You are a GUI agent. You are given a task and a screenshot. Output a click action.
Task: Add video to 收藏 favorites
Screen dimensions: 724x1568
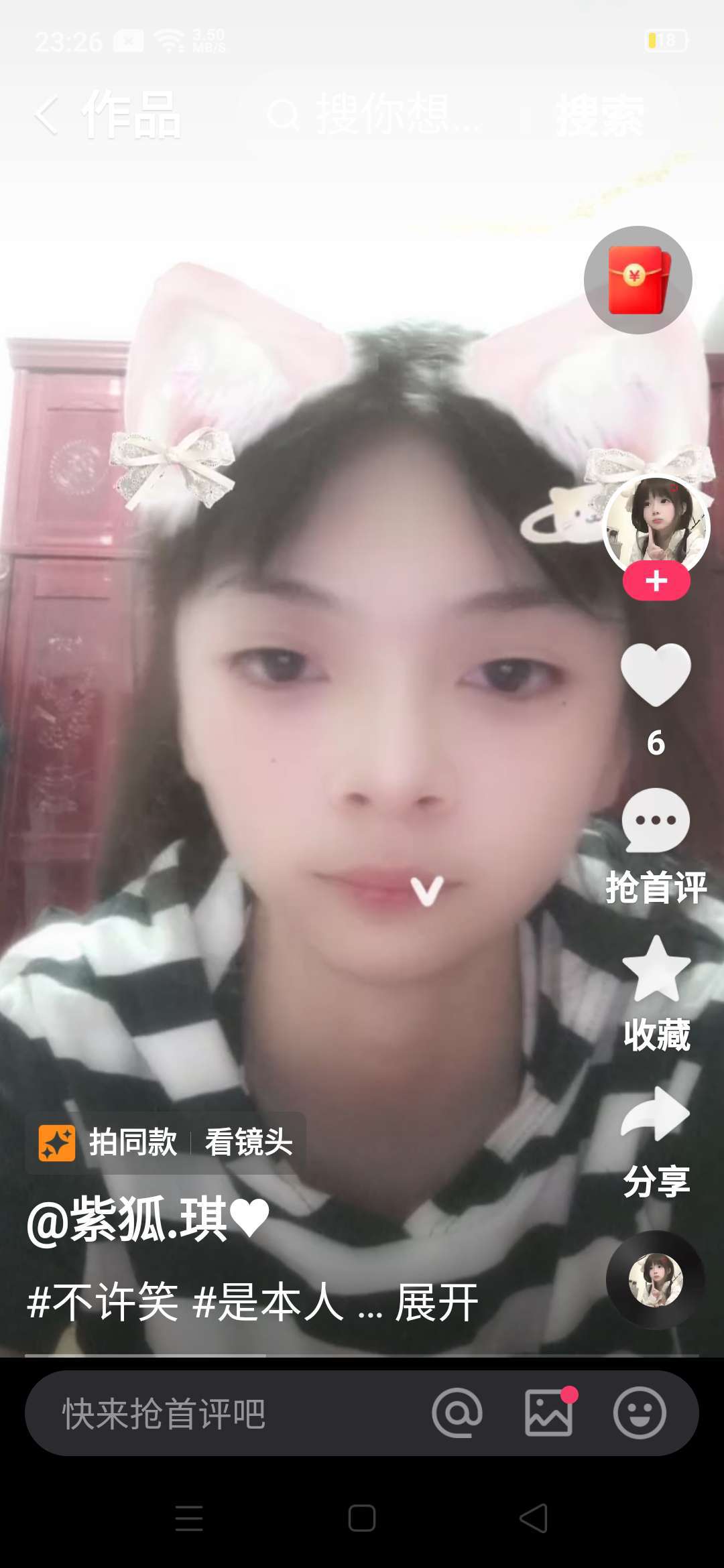656,969
